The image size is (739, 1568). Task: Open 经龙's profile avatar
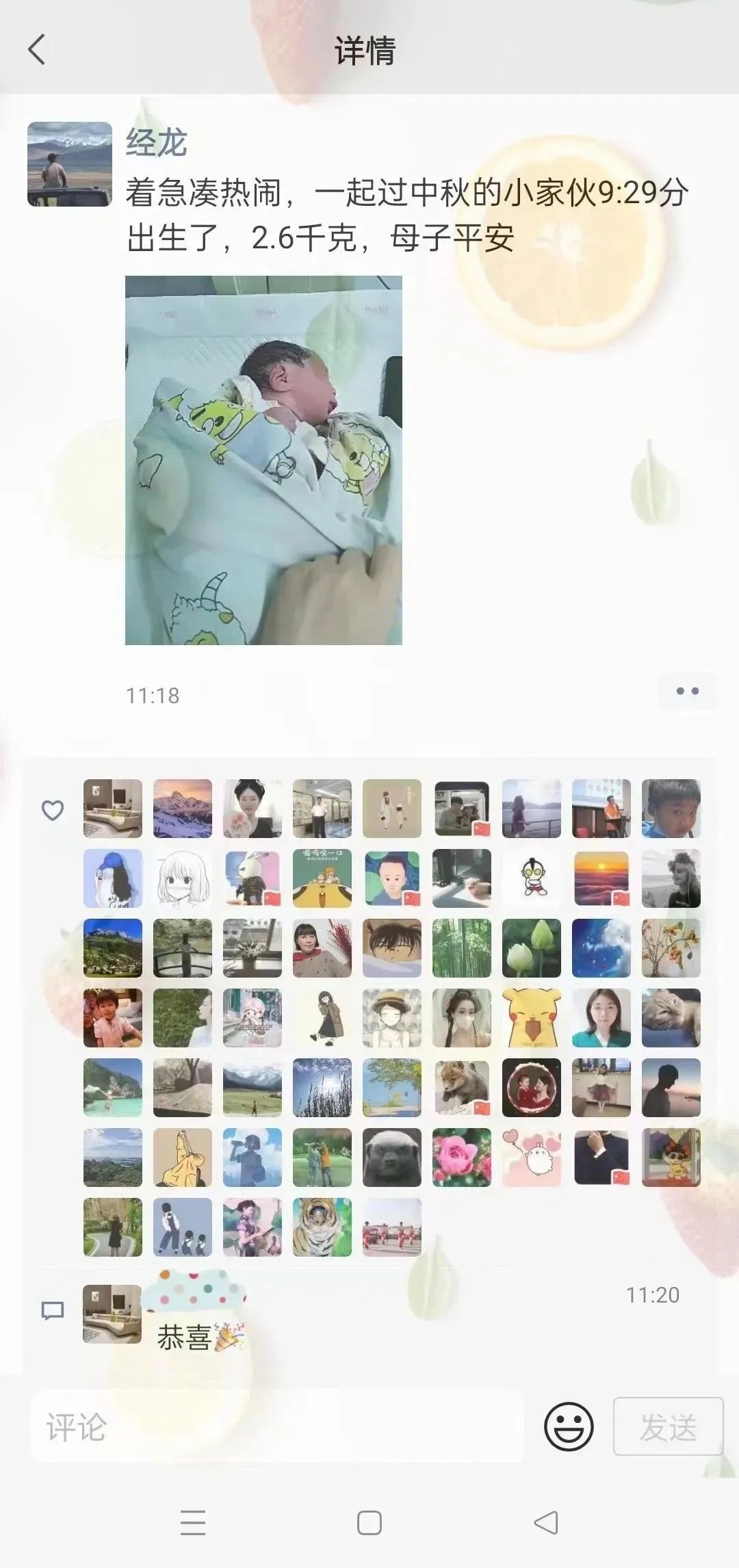[69, 164]
